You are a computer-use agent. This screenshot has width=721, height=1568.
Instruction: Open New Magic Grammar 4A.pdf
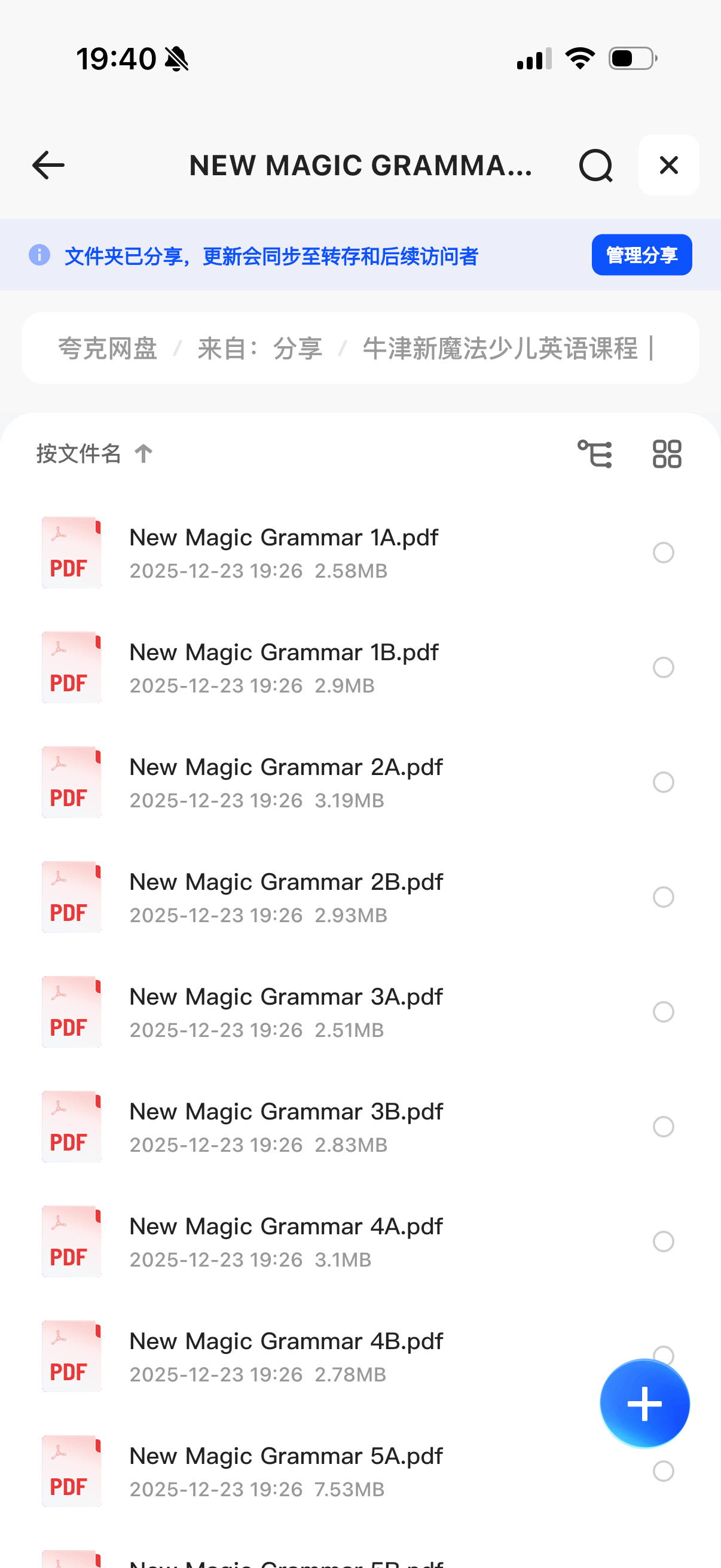pyautogui.click(x=286, y=1227)
